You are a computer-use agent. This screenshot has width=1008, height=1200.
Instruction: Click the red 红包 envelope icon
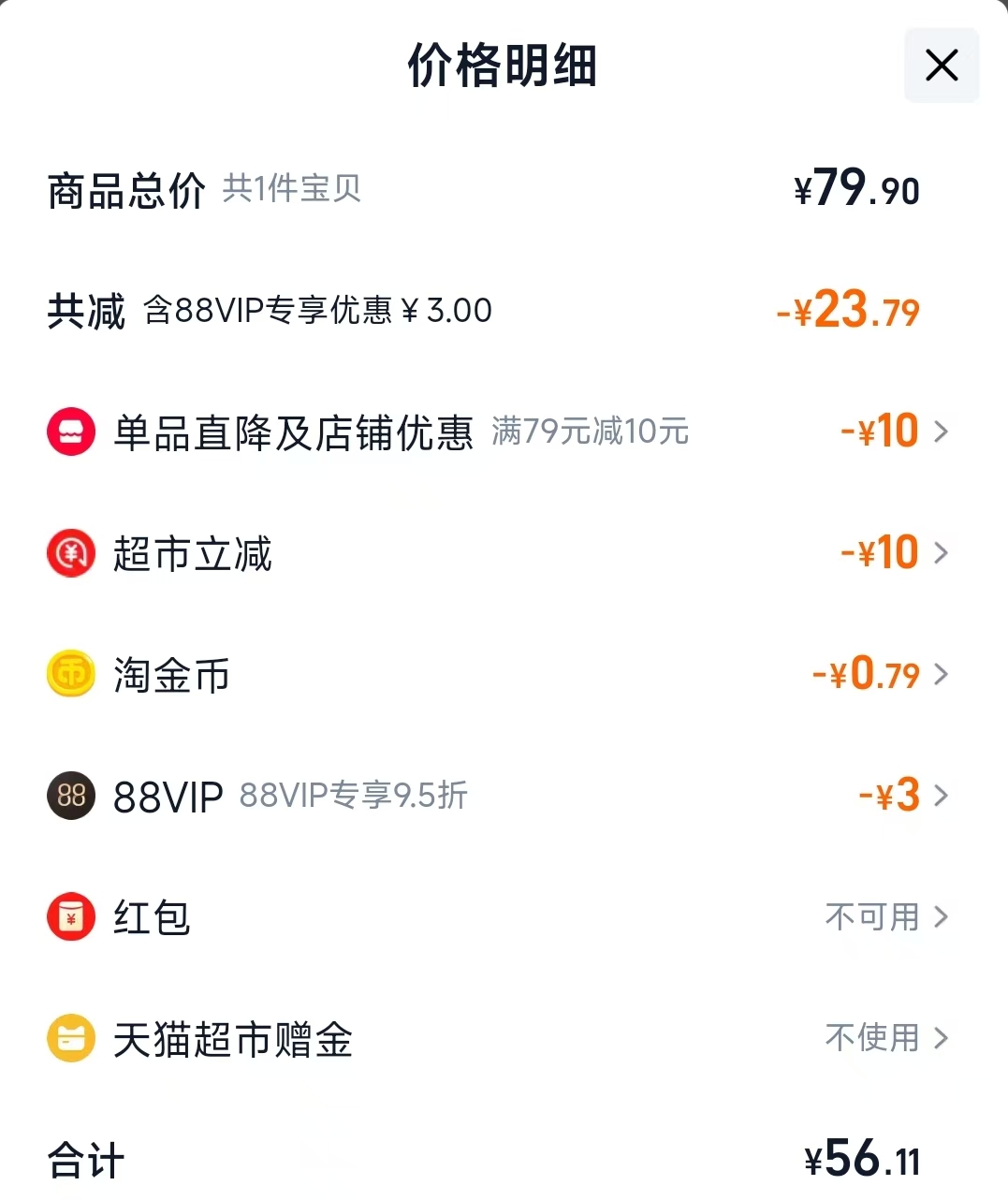point(70,917)
